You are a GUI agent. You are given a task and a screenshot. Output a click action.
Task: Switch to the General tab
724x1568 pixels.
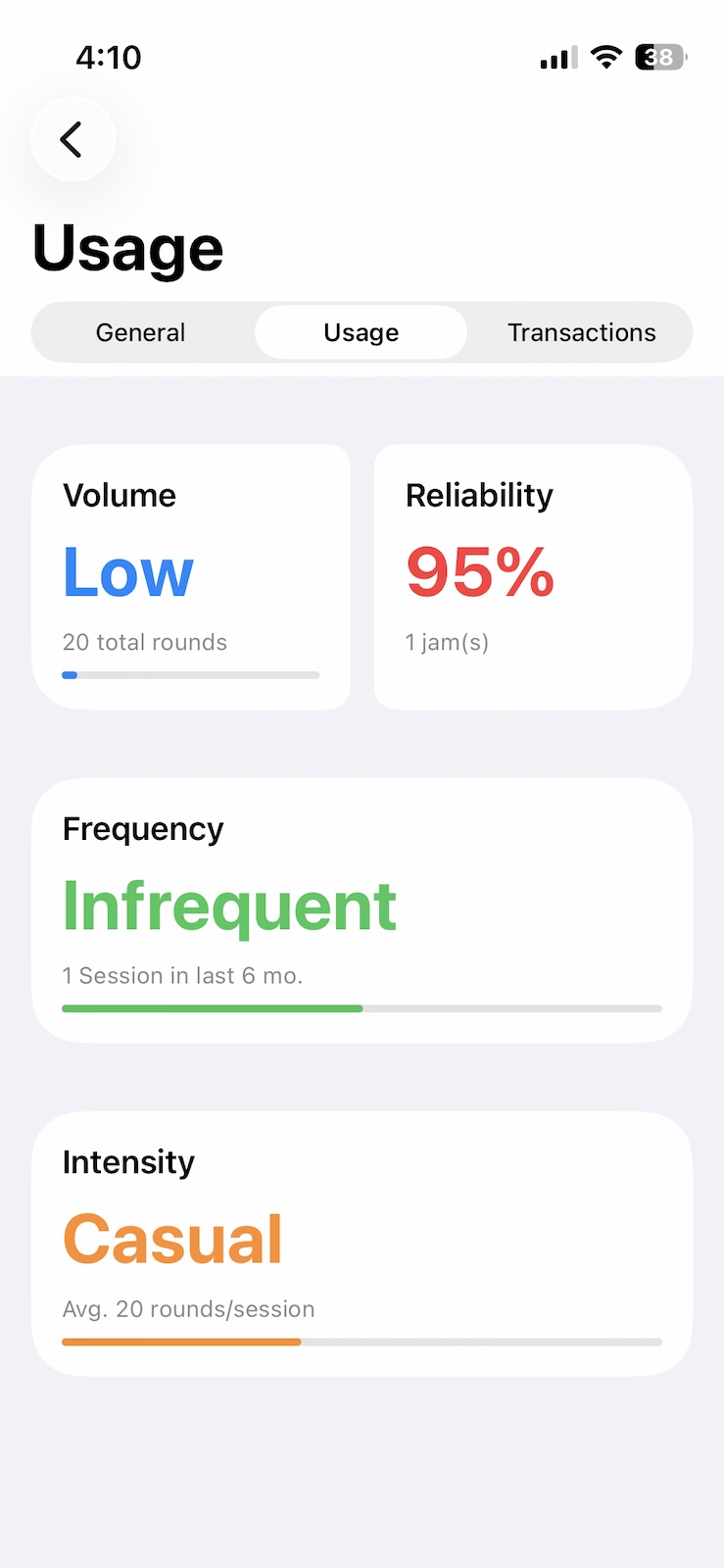141,332
